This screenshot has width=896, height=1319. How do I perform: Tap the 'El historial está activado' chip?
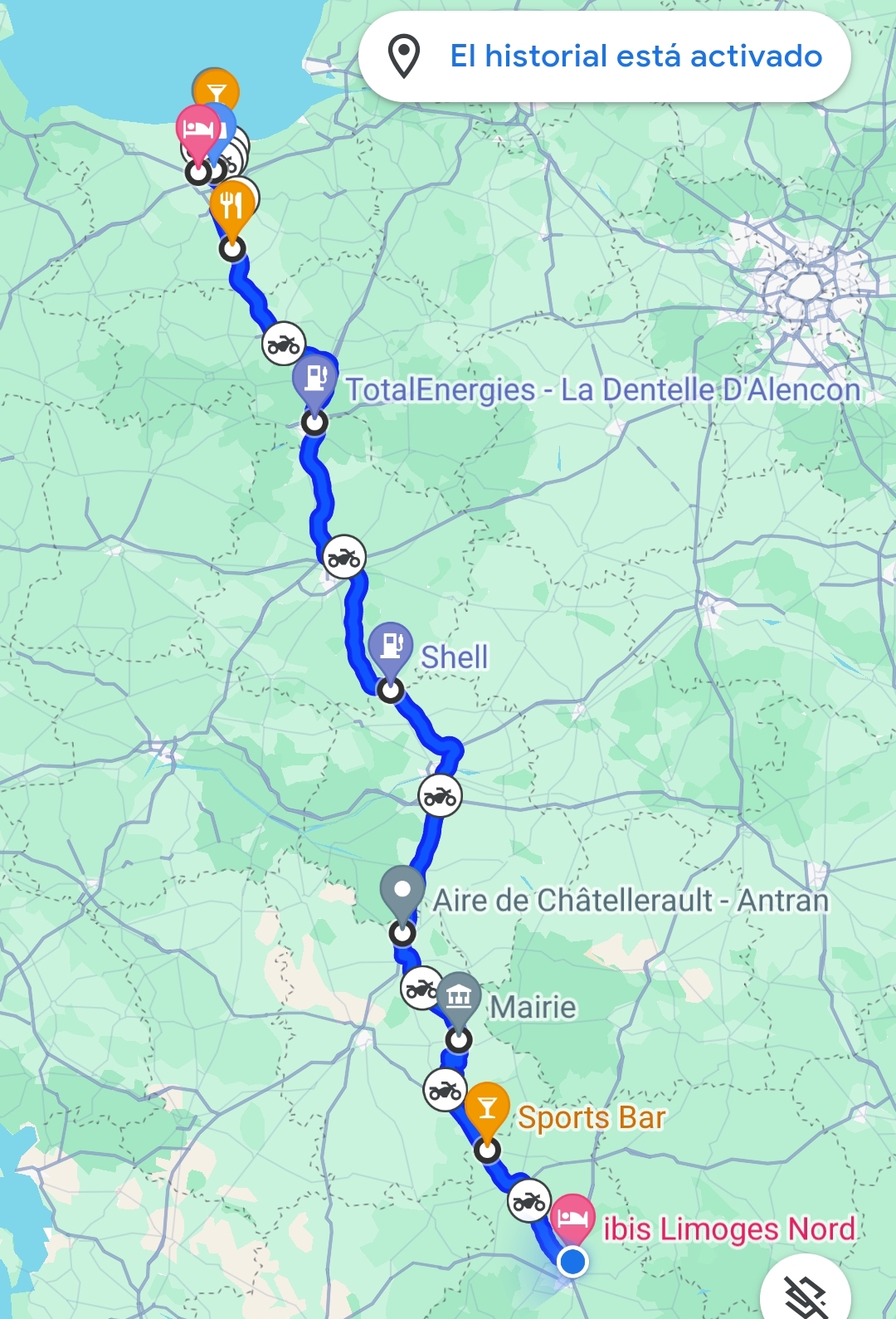[x=605, y=56]
